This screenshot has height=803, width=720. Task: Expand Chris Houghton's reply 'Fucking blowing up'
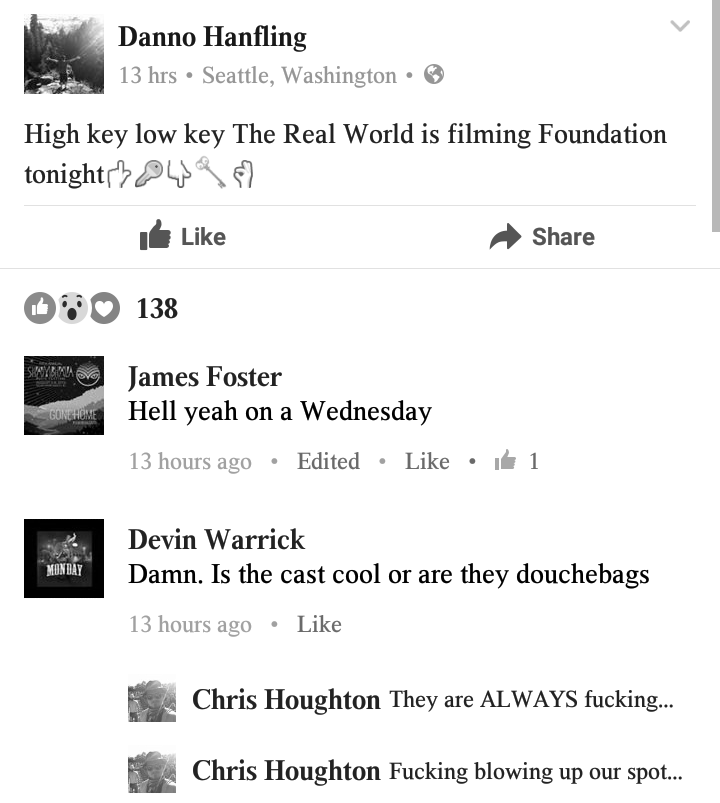pyautogui.click(x=535, y=772)
